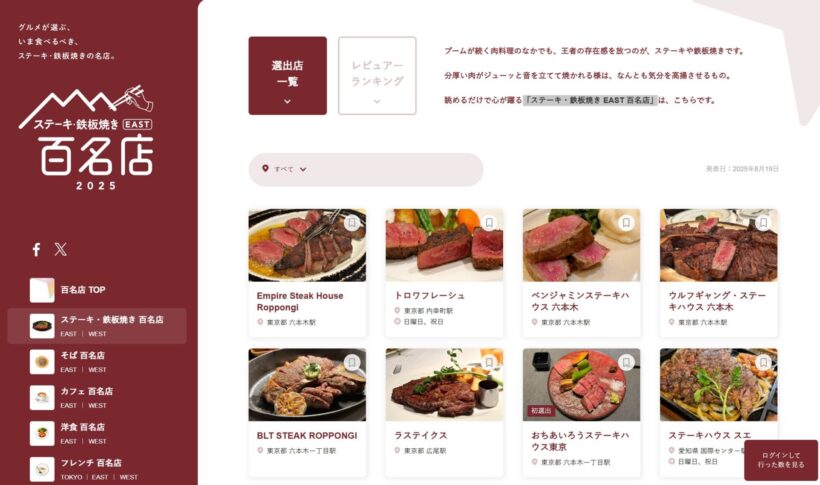Tap ログインして行った数を見る button
This screenshot has width=820, height=485.
[780, 460]
